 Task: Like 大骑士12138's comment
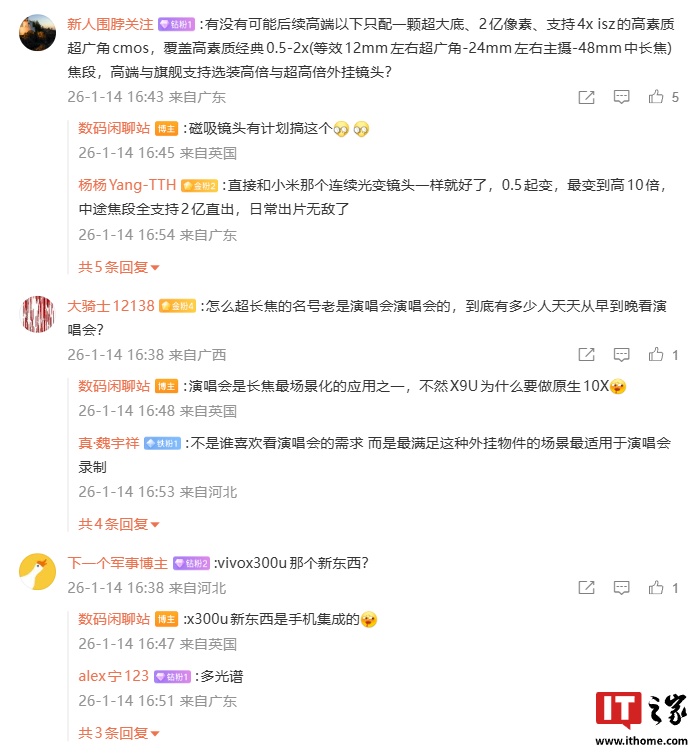click(657, 354)
